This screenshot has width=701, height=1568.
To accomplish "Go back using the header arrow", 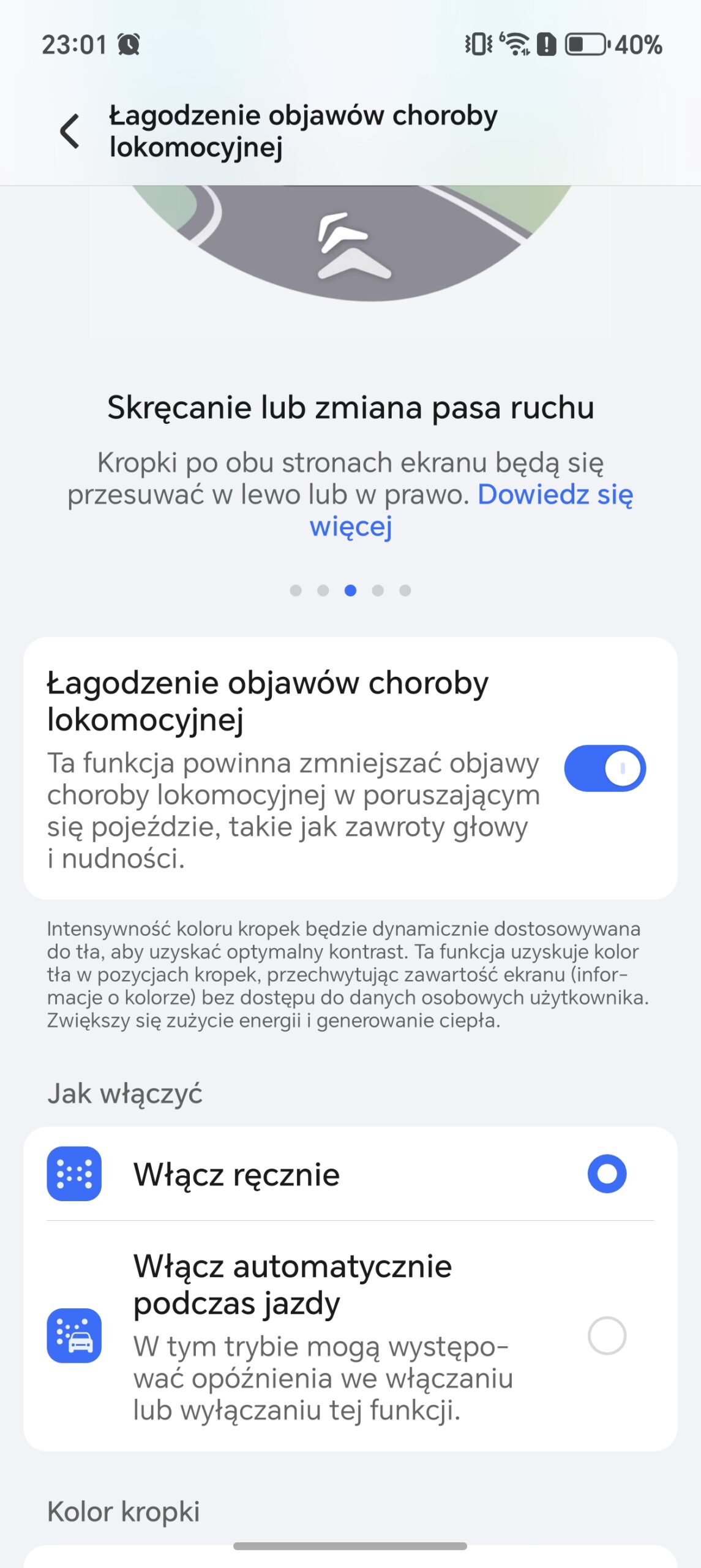I will coord(70,131).
